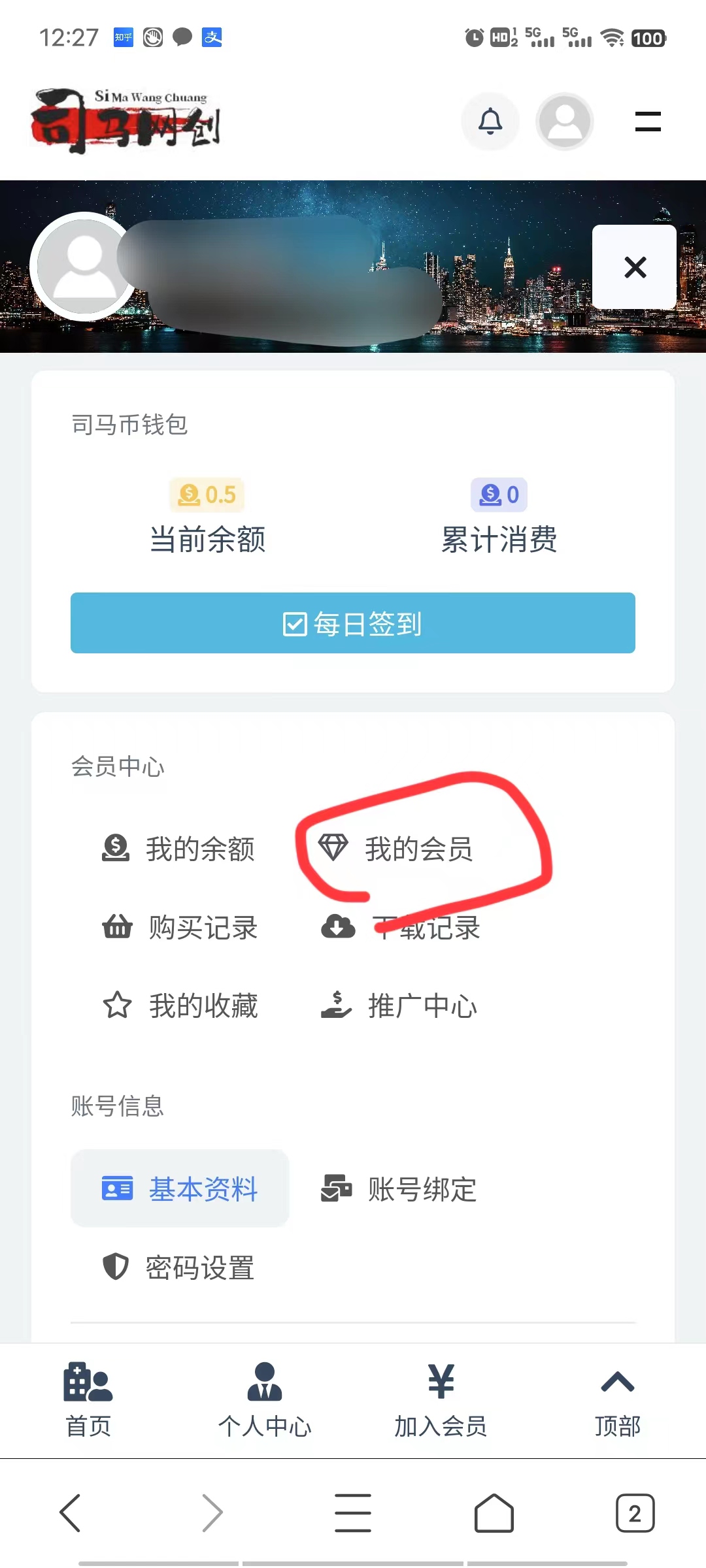Open 账号绑定 account binding
The width and height of the screenshot is (706, 1568).
click(x=399, y=1188)
